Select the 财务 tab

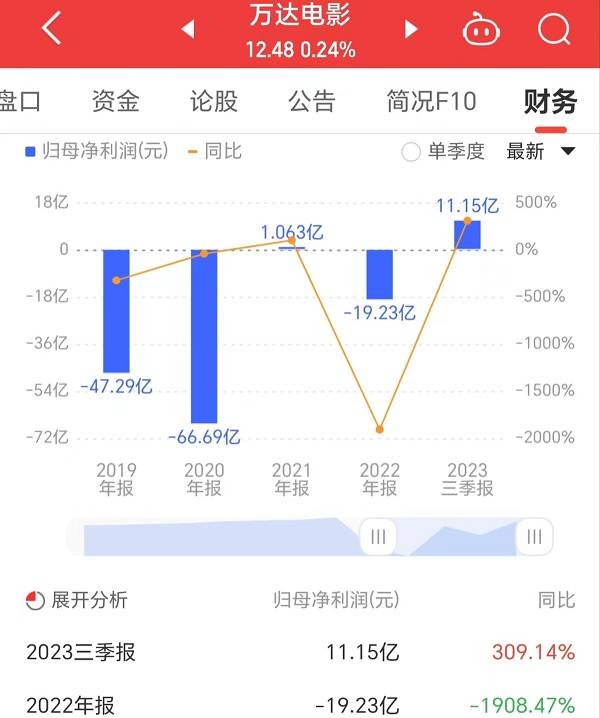click(550, 101)
